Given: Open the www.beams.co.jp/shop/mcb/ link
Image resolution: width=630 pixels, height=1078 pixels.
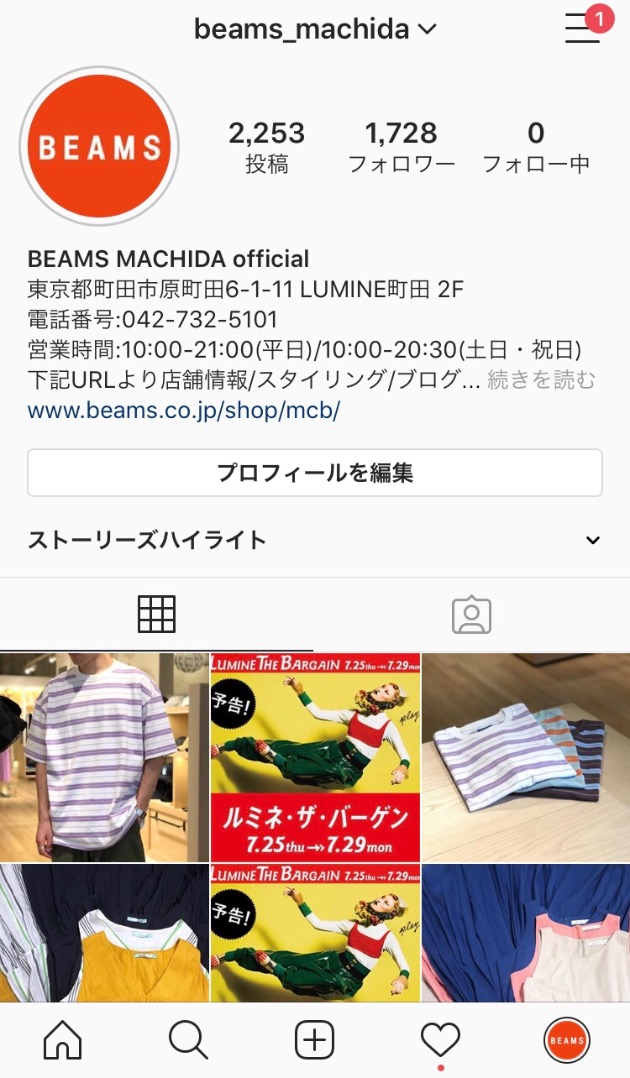Looking at the screenshot, I should click(184, 410).
